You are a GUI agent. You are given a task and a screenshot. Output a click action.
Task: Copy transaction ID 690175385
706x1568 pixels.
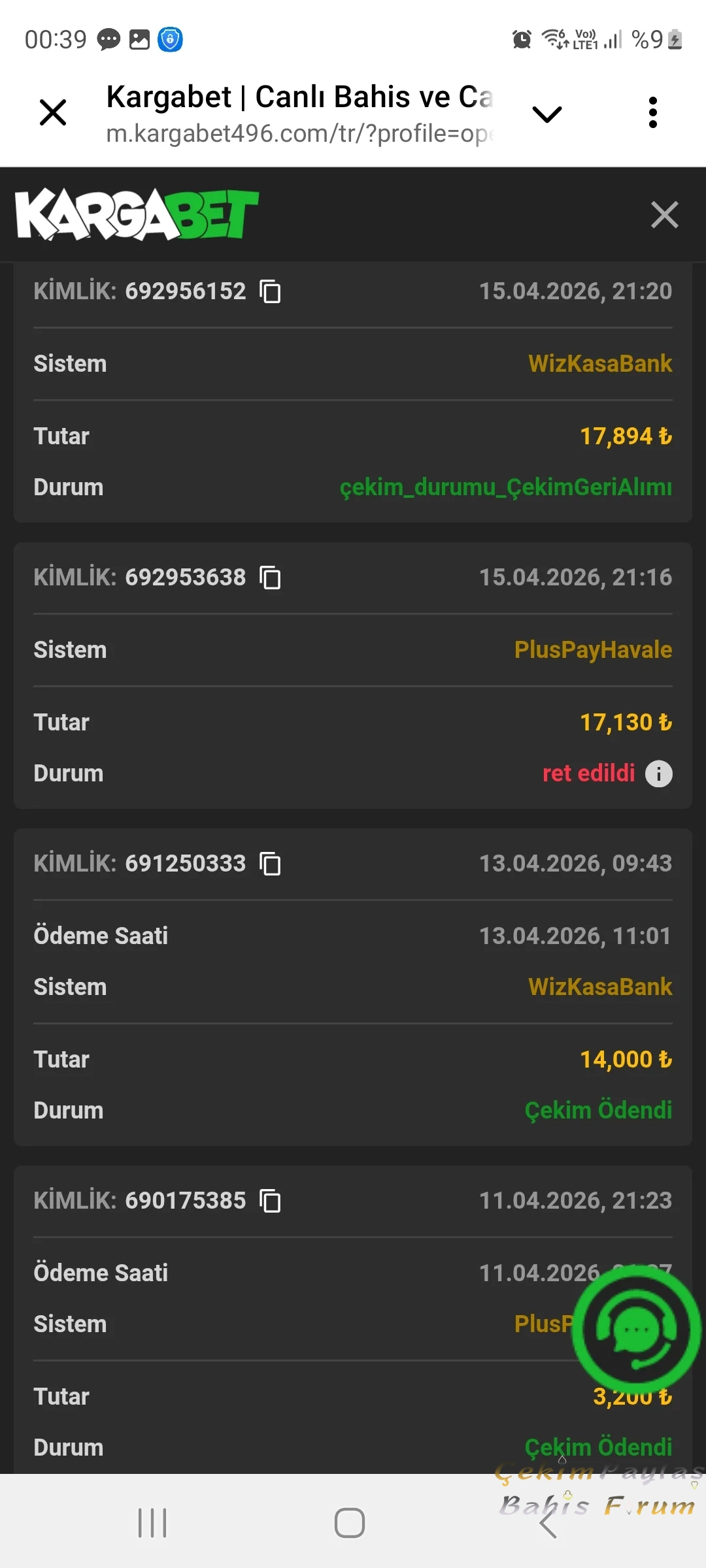pyautogui.click(x=270, y=1201)
